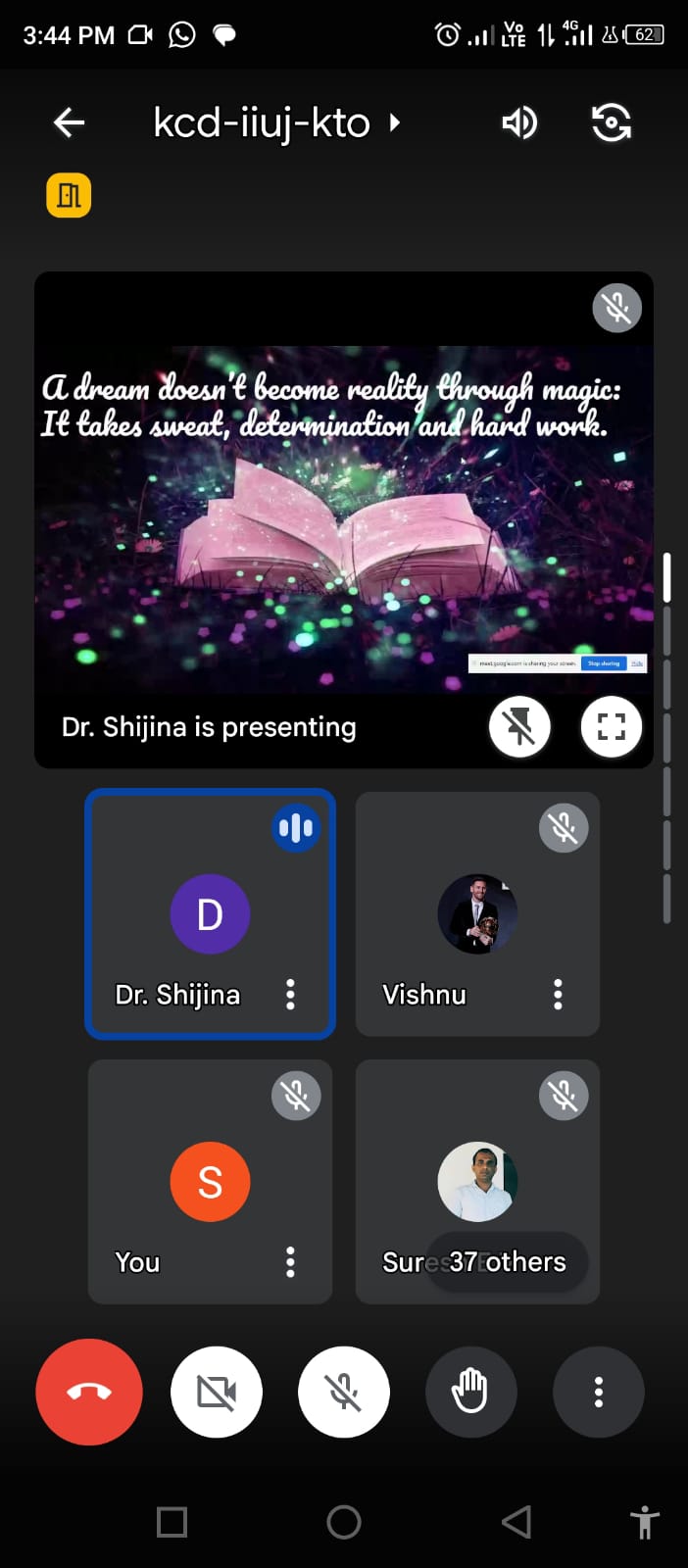Open options for Vishnu's tile
The width and height of the screenshot is (688, 1568).
tap(558, 994)
